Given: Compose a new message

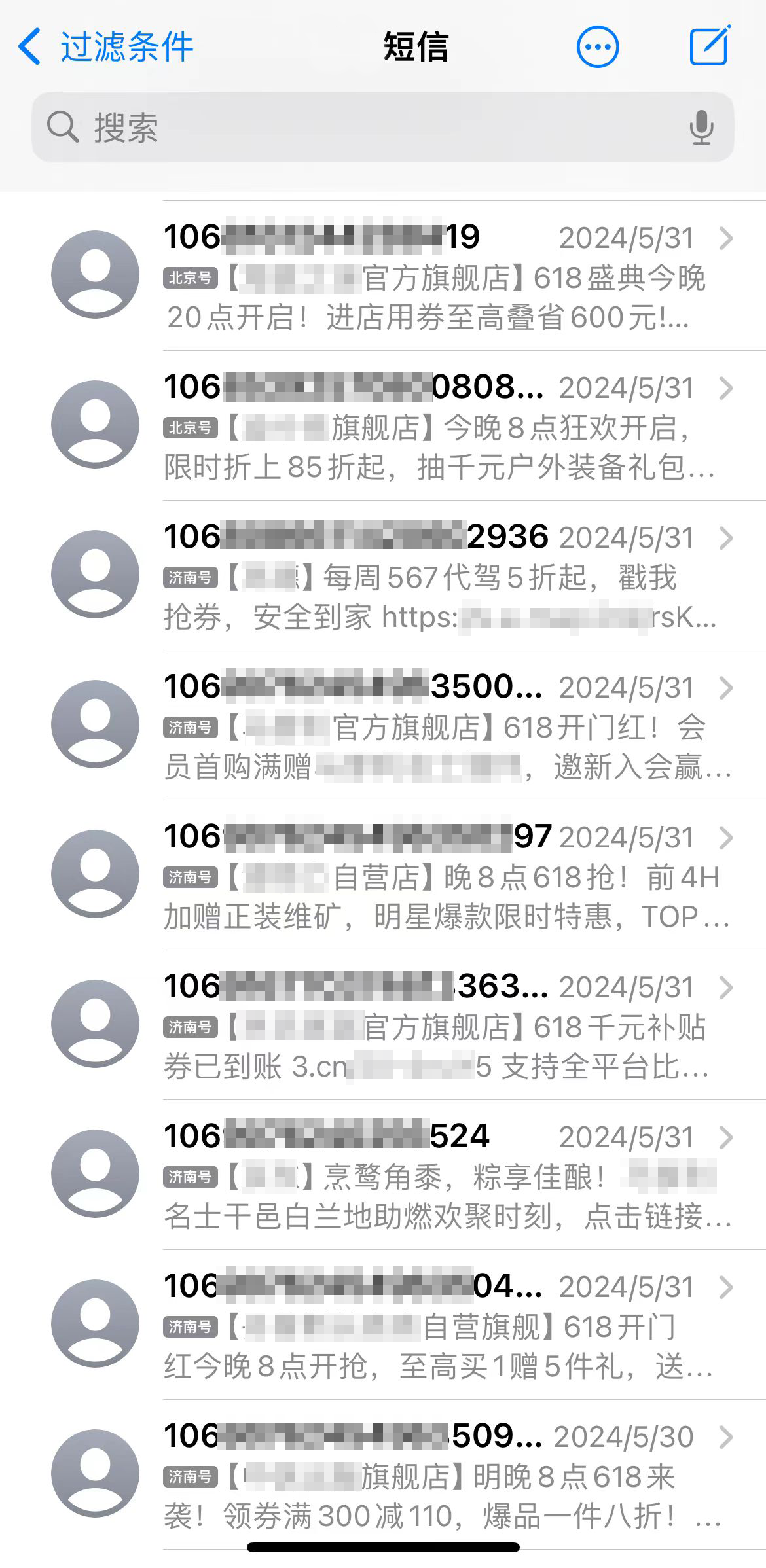Looking at the screenshot, I should [x=710, y=46].
